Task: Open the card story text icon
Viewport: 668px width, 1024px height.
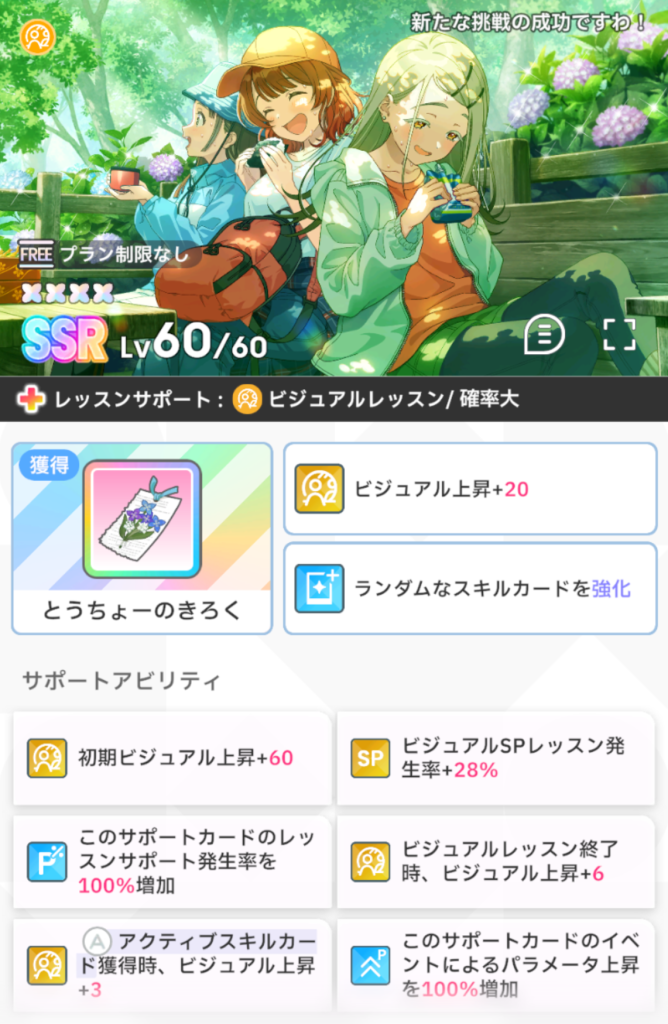Action: click(x=544, y=335)
